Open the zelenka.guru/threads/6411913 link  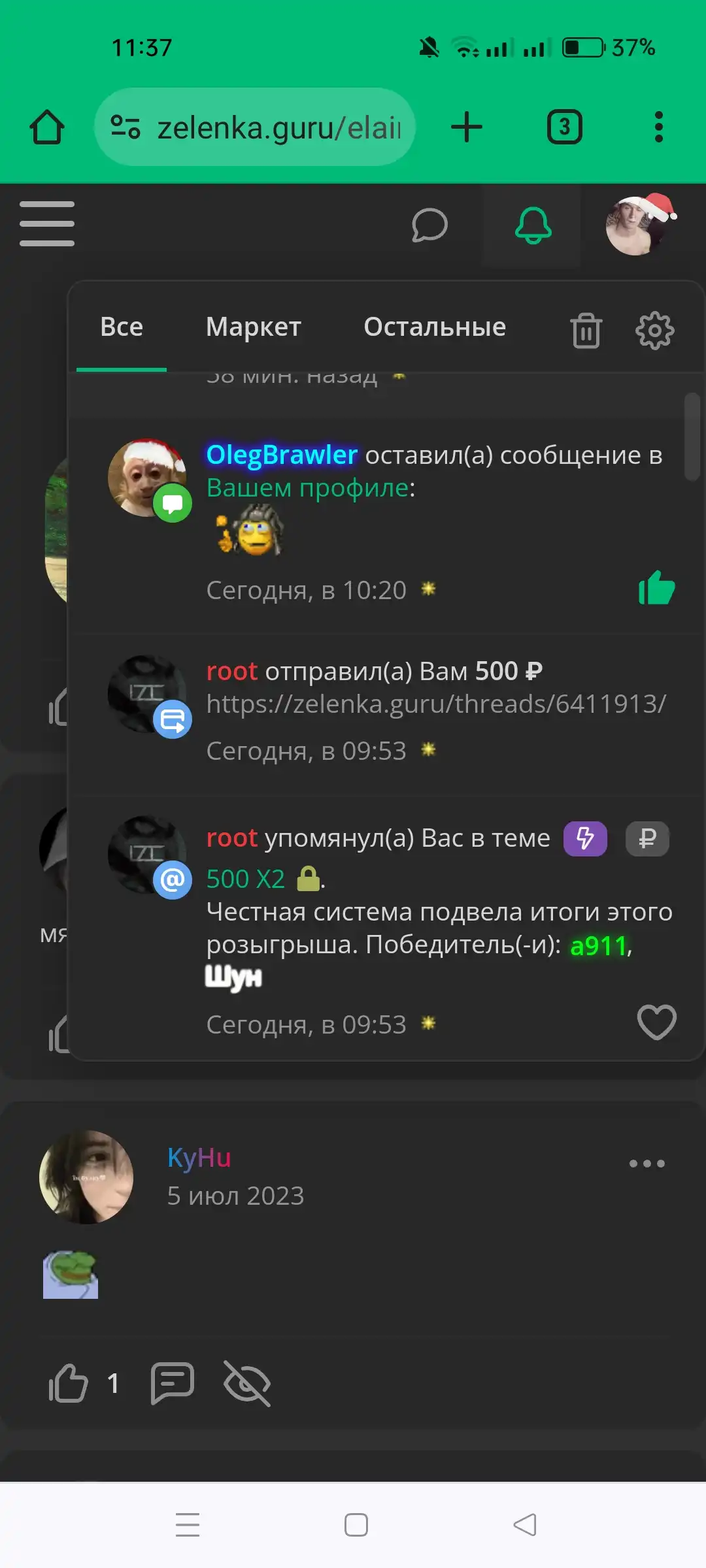click(x=436, y=704)
